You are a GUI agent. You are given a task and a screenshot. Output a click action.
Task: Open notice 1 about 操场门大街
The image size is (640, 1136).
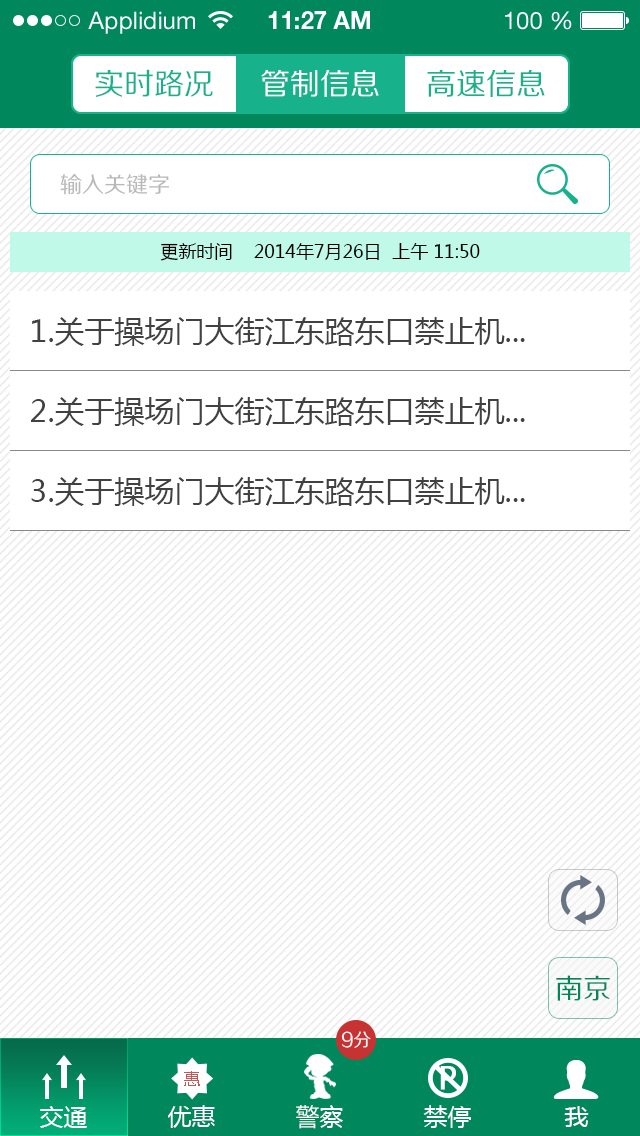tap(320, 331)
